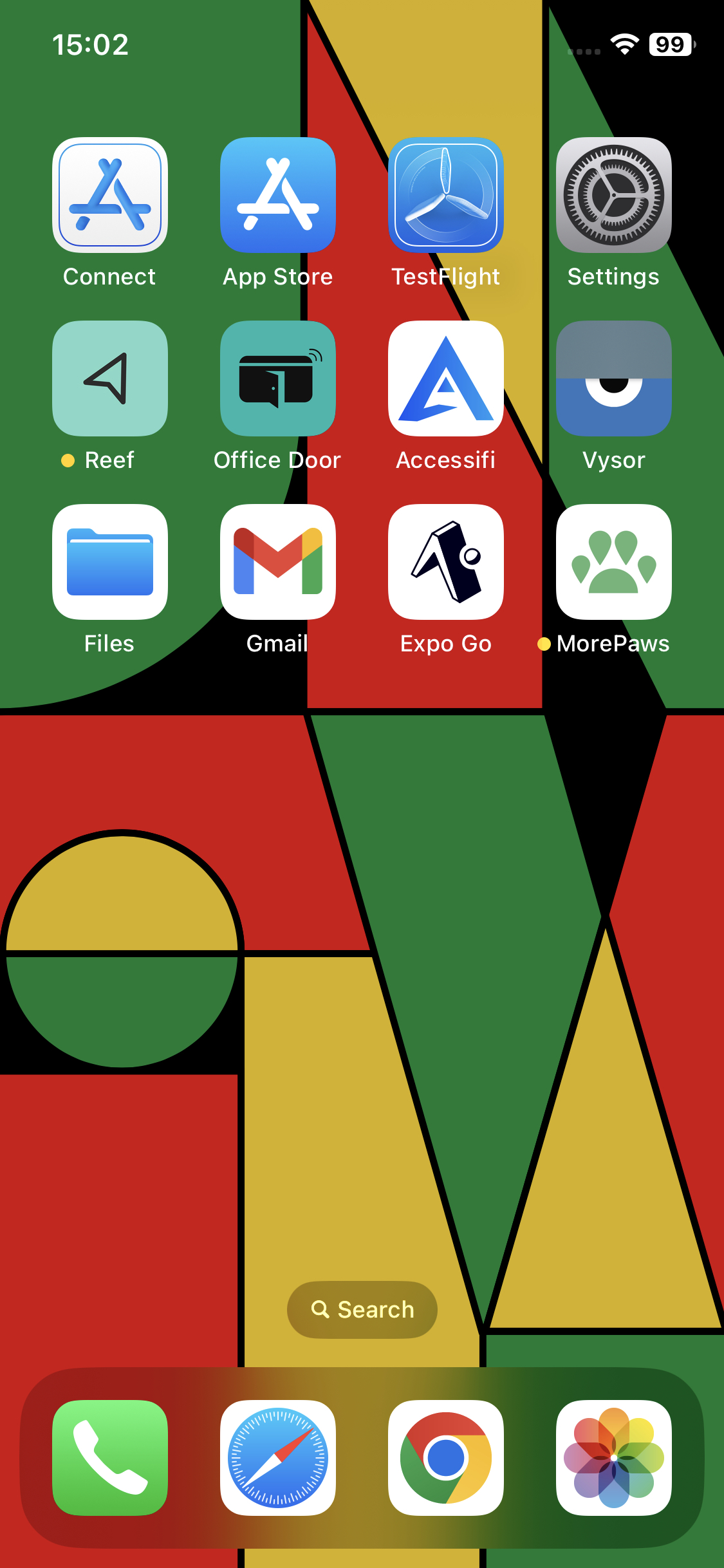Viewport: 724px width, 1568px height.
Task: Open the Files app
Action: pos(110,562)
